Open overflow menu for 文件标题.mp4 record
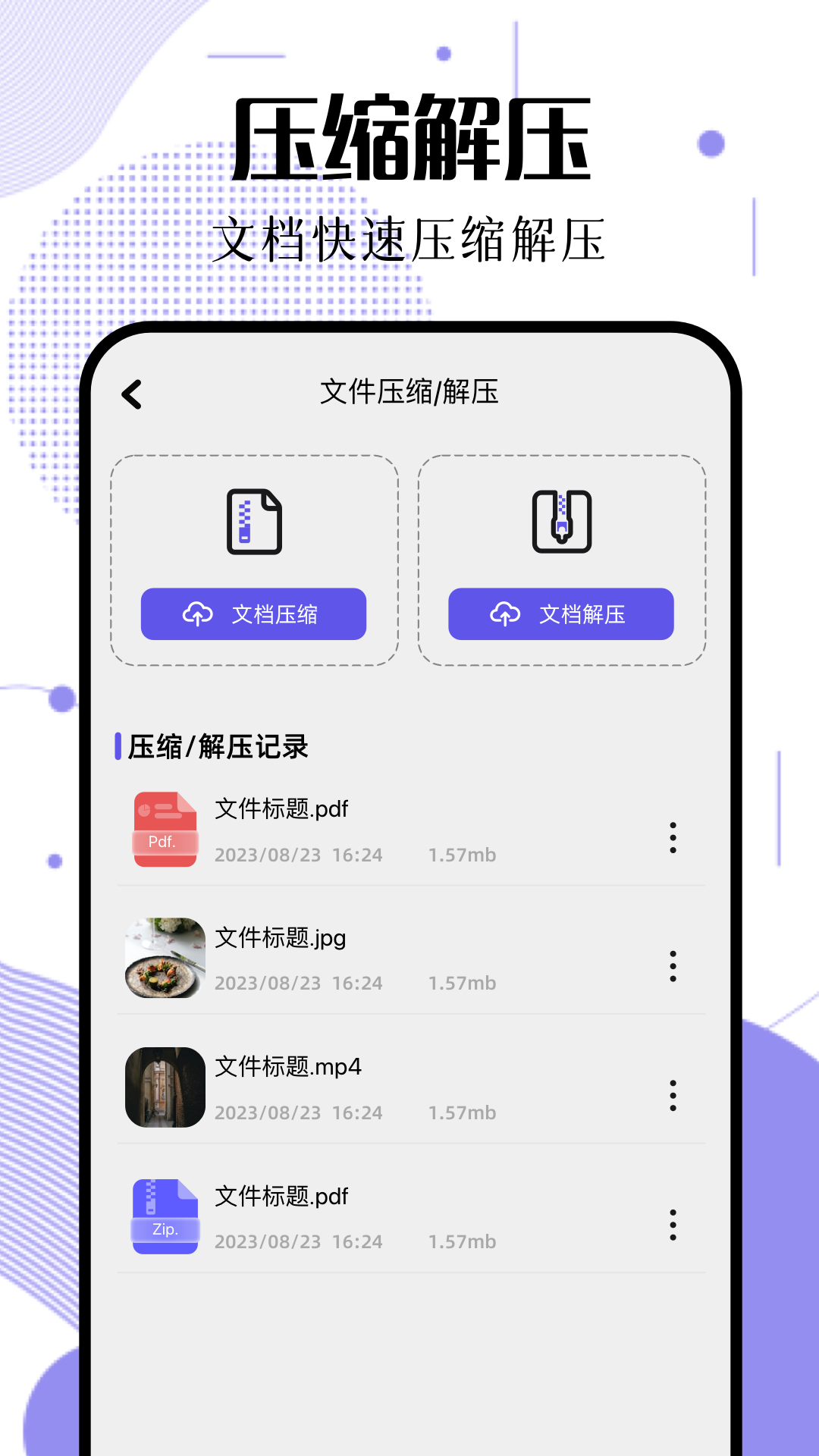Viewport: 819px width, 1456px height. [674, 1095]
